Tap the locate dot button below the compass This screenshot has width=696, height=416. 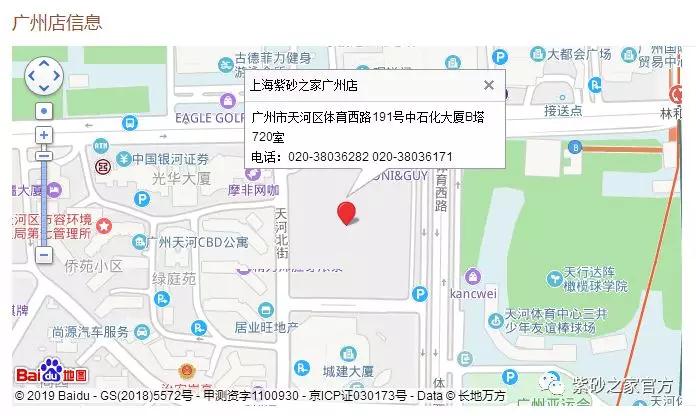(x=44, y=110)
